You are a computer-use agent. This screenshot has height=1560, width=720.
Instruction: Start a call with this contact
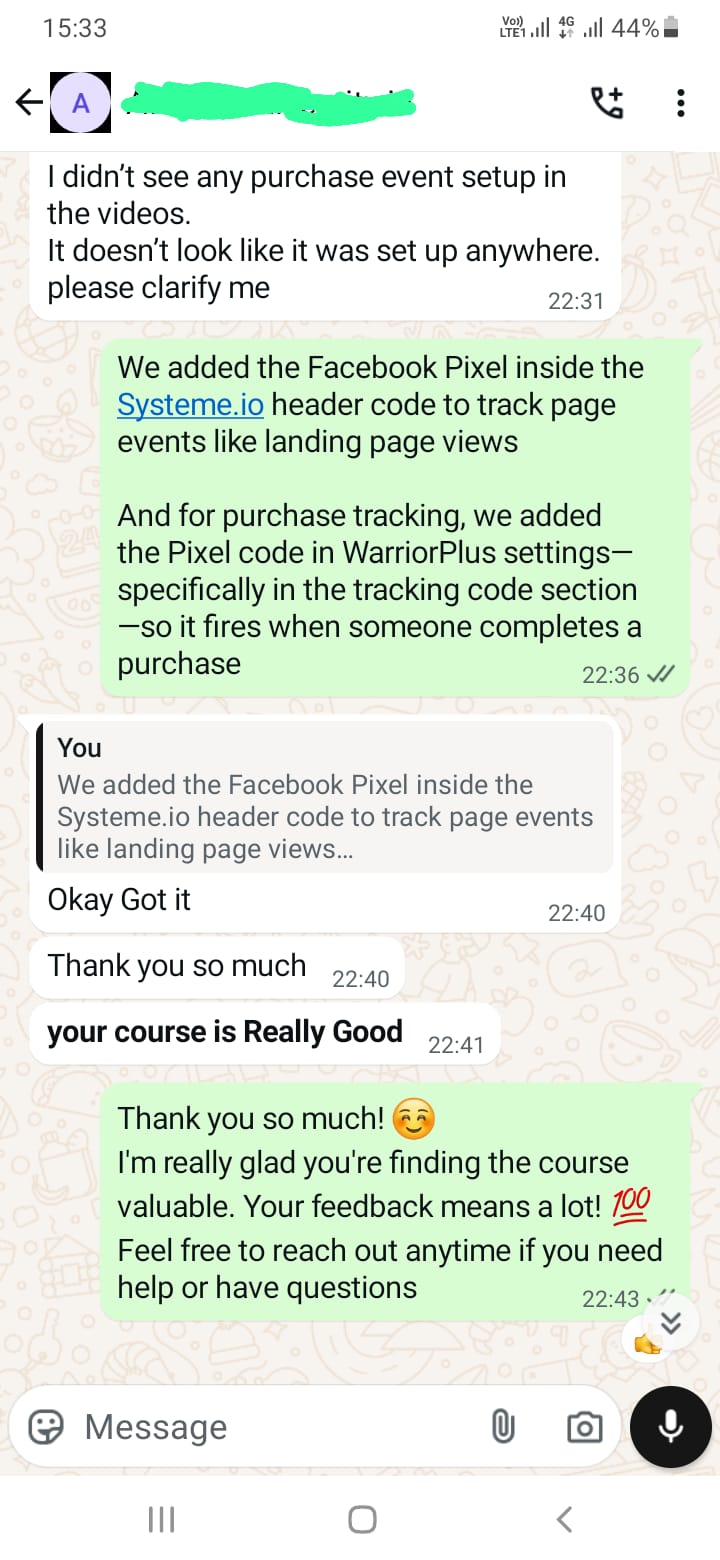[607, 102]
